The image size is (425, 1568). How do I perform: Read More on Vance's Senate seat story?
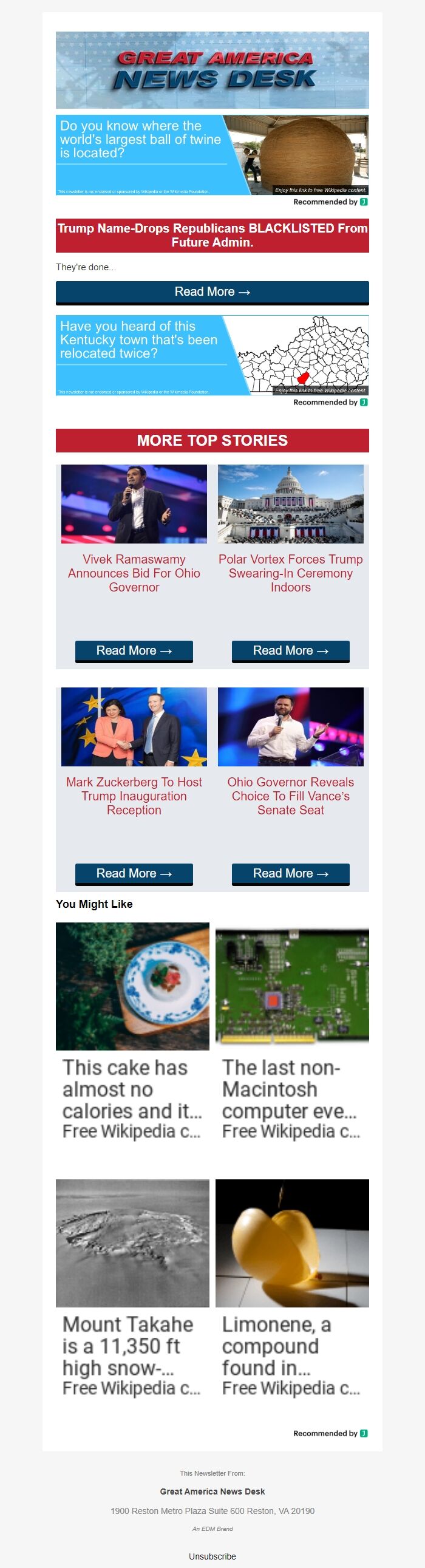[x=290, y=873]
